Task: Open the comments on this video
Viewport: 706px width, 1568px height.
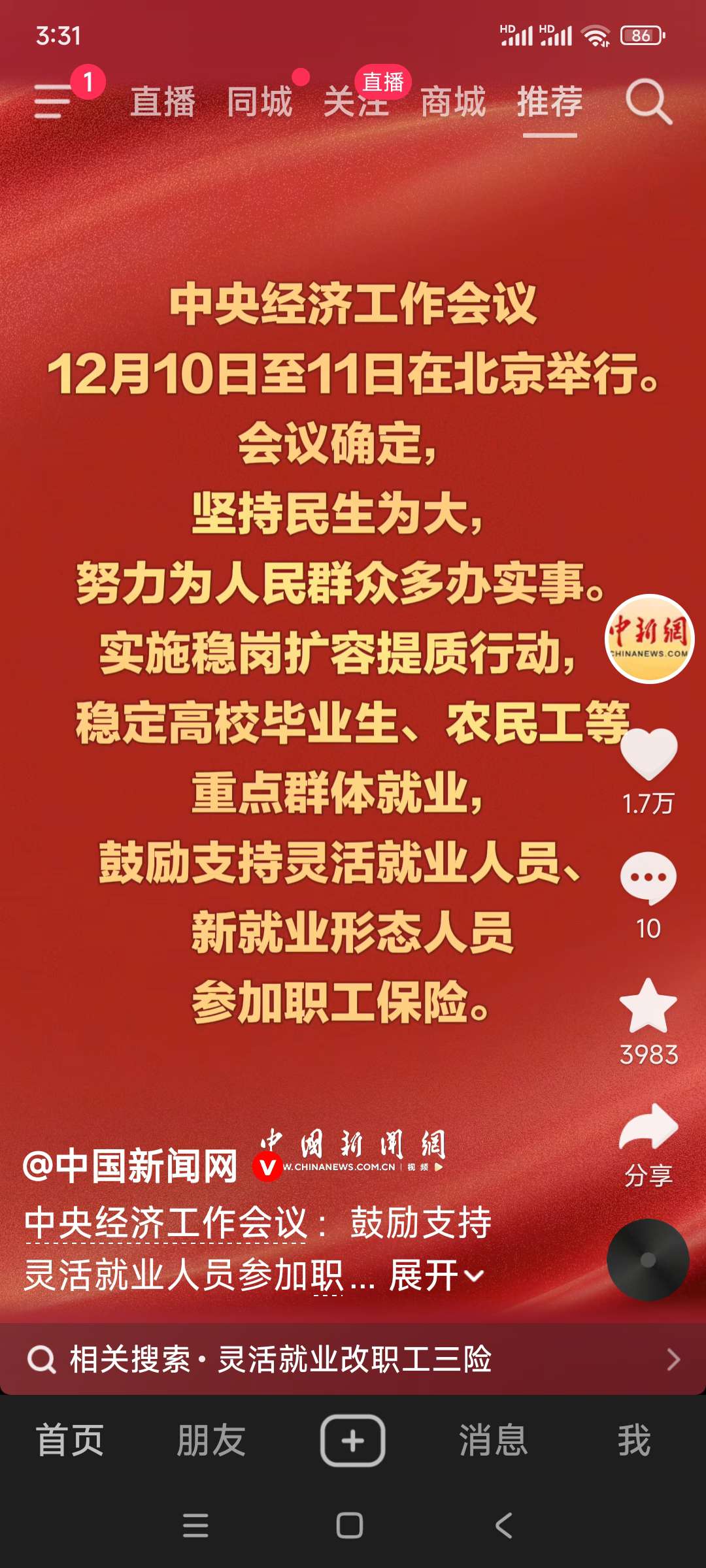Action: tap(648, 877)
